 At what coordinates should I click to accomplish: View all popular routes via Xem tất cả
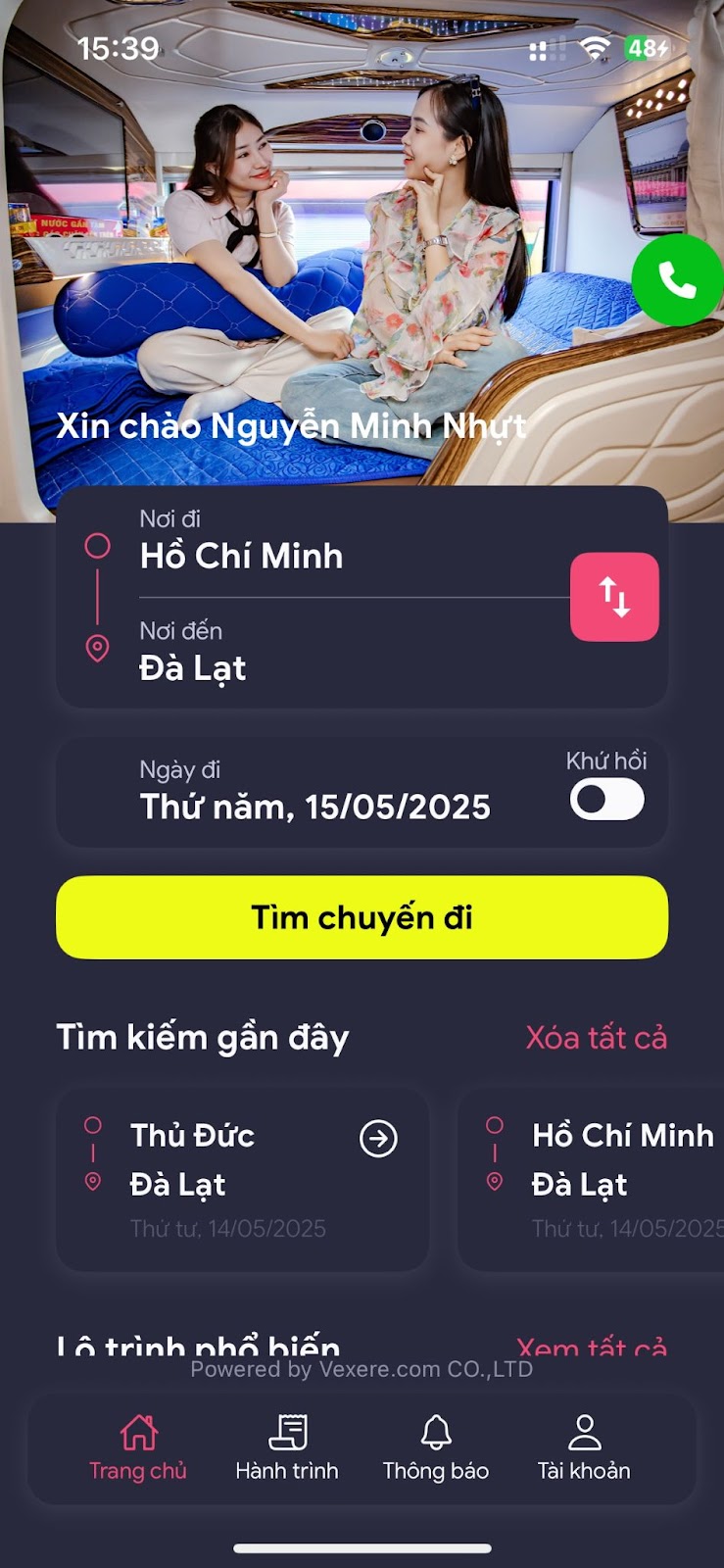[592, 1347]
